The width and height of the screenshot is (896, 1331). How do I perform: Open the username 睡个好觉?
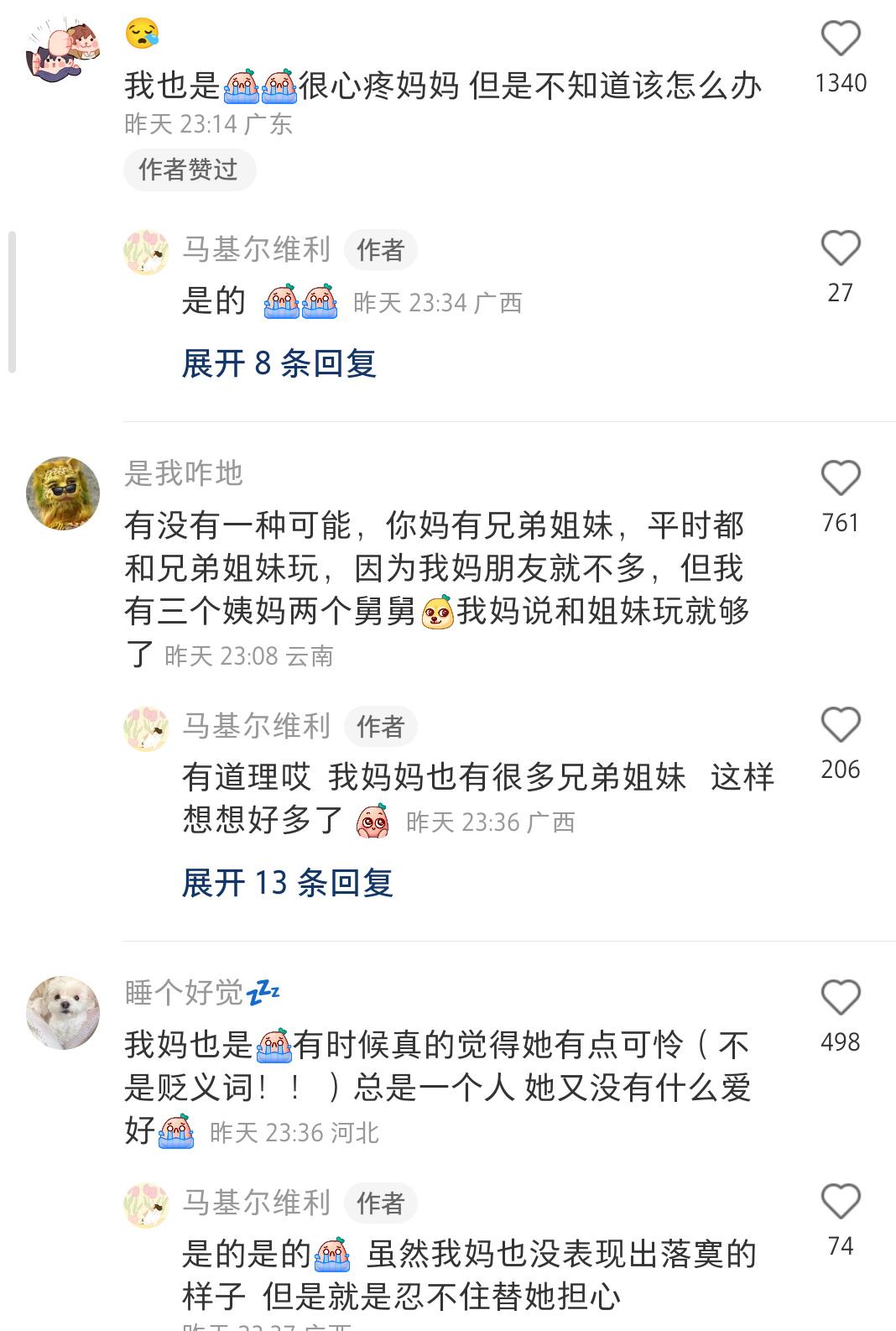185,992
